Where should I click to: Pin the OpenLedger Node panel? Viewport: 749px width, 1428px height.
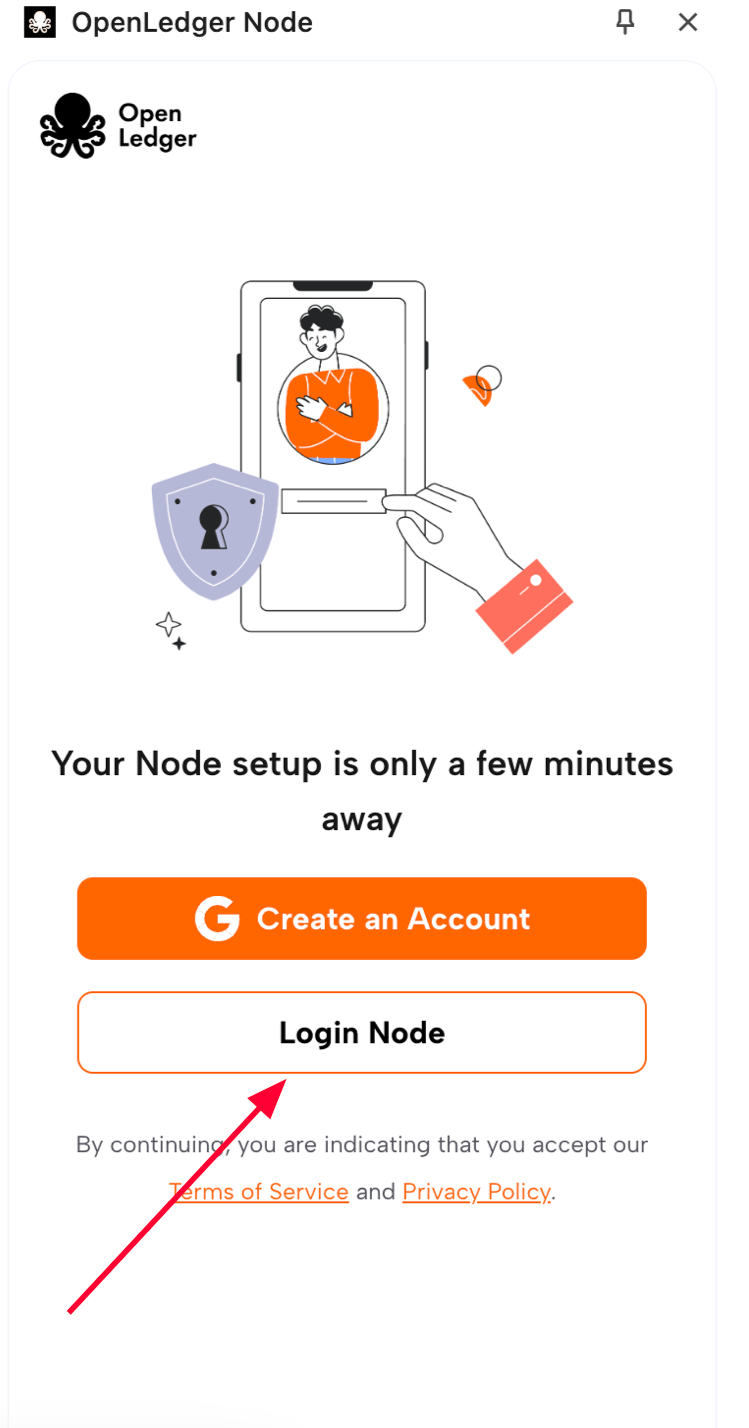click(626, 22)
